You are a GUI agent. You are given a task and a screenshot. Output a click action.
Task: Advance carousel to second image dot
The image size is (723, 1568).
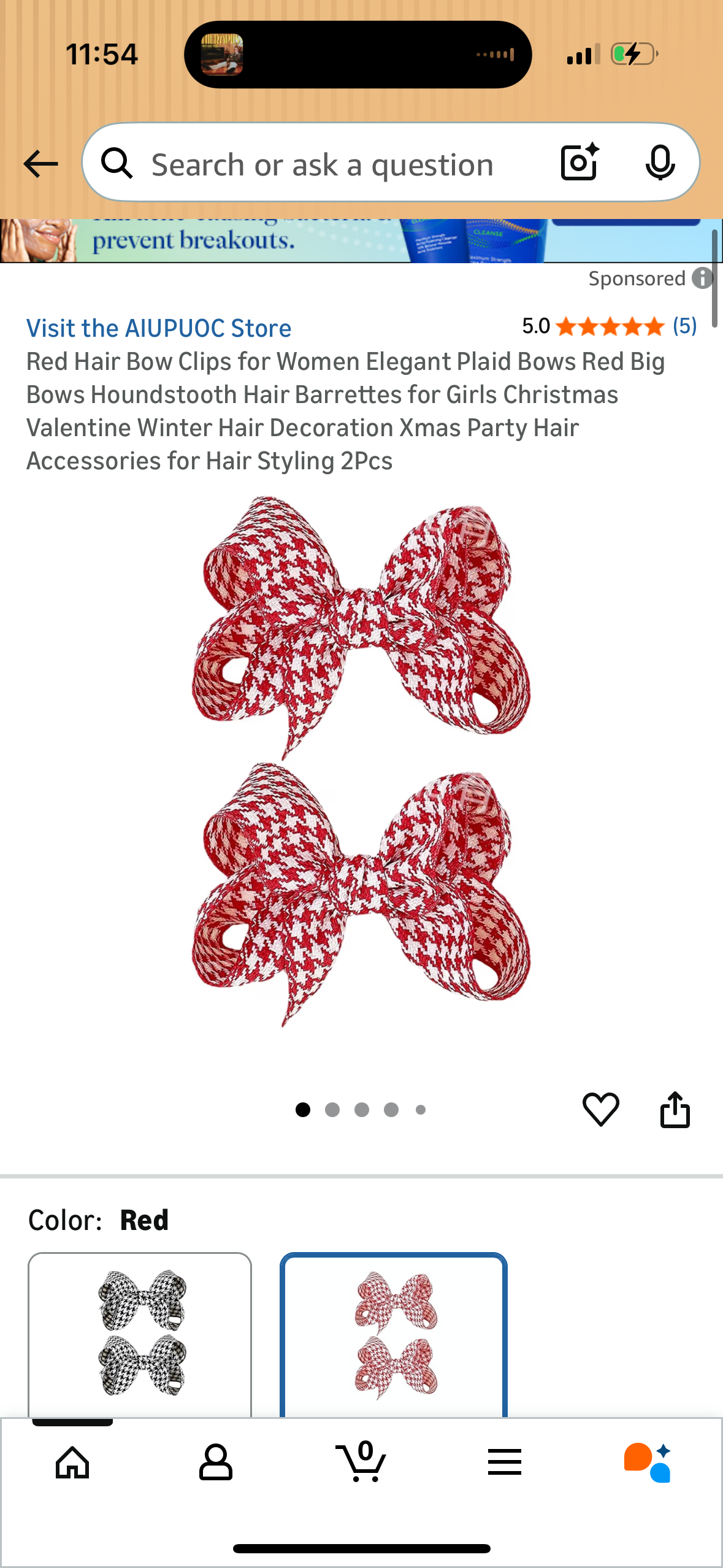[332, 1109]
